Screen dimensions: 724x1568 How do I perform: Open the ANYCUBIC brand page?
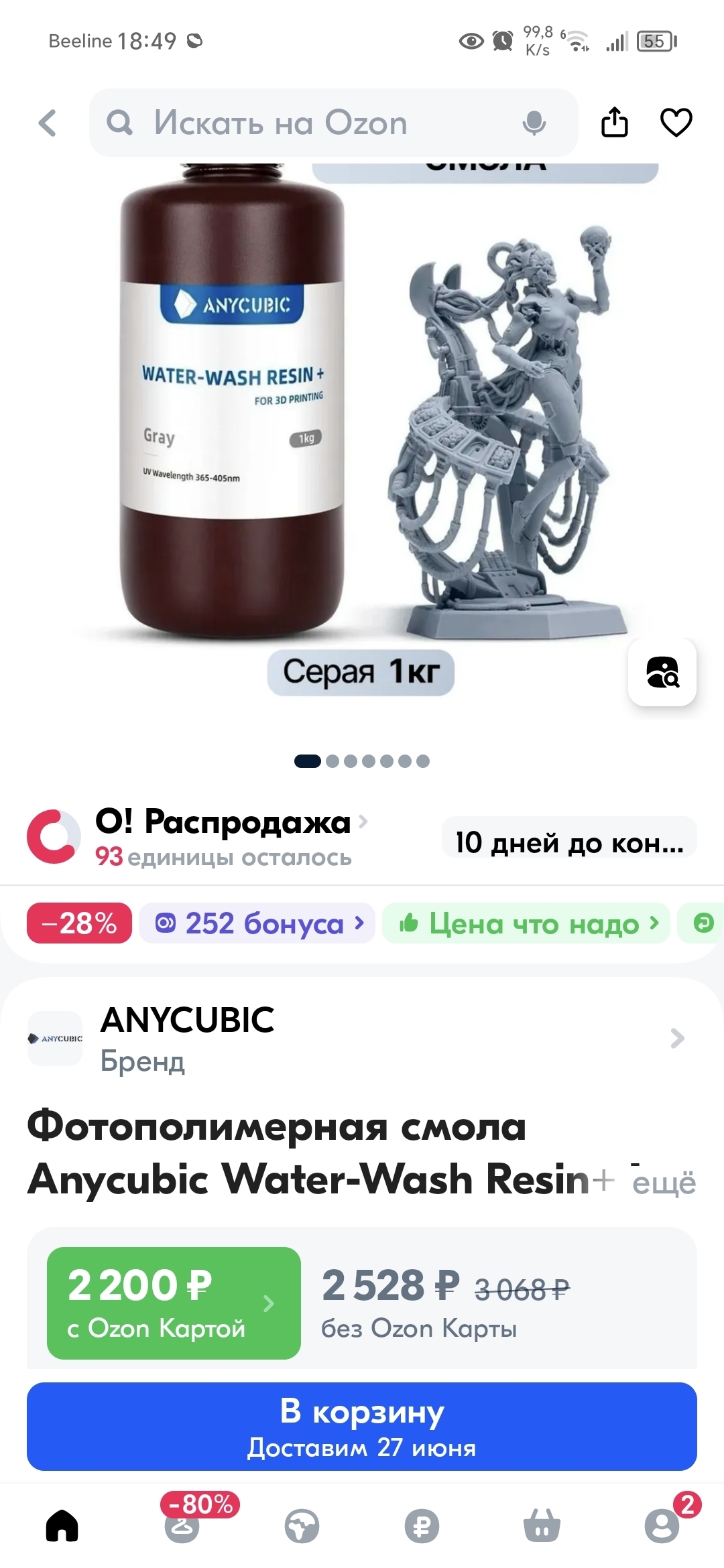tap(362, 1038)
